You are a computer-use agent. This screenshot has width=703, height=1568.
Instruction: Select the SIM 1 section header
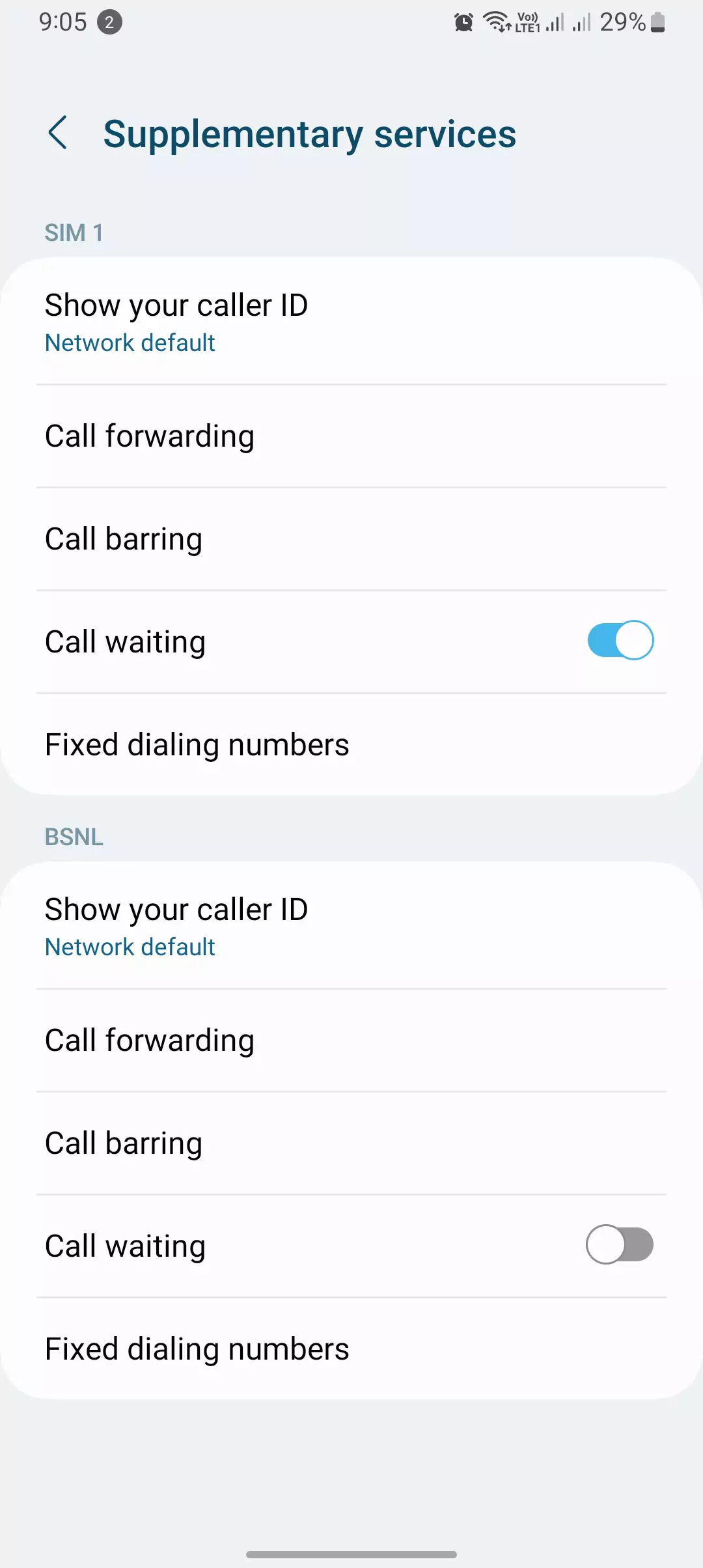74,232
